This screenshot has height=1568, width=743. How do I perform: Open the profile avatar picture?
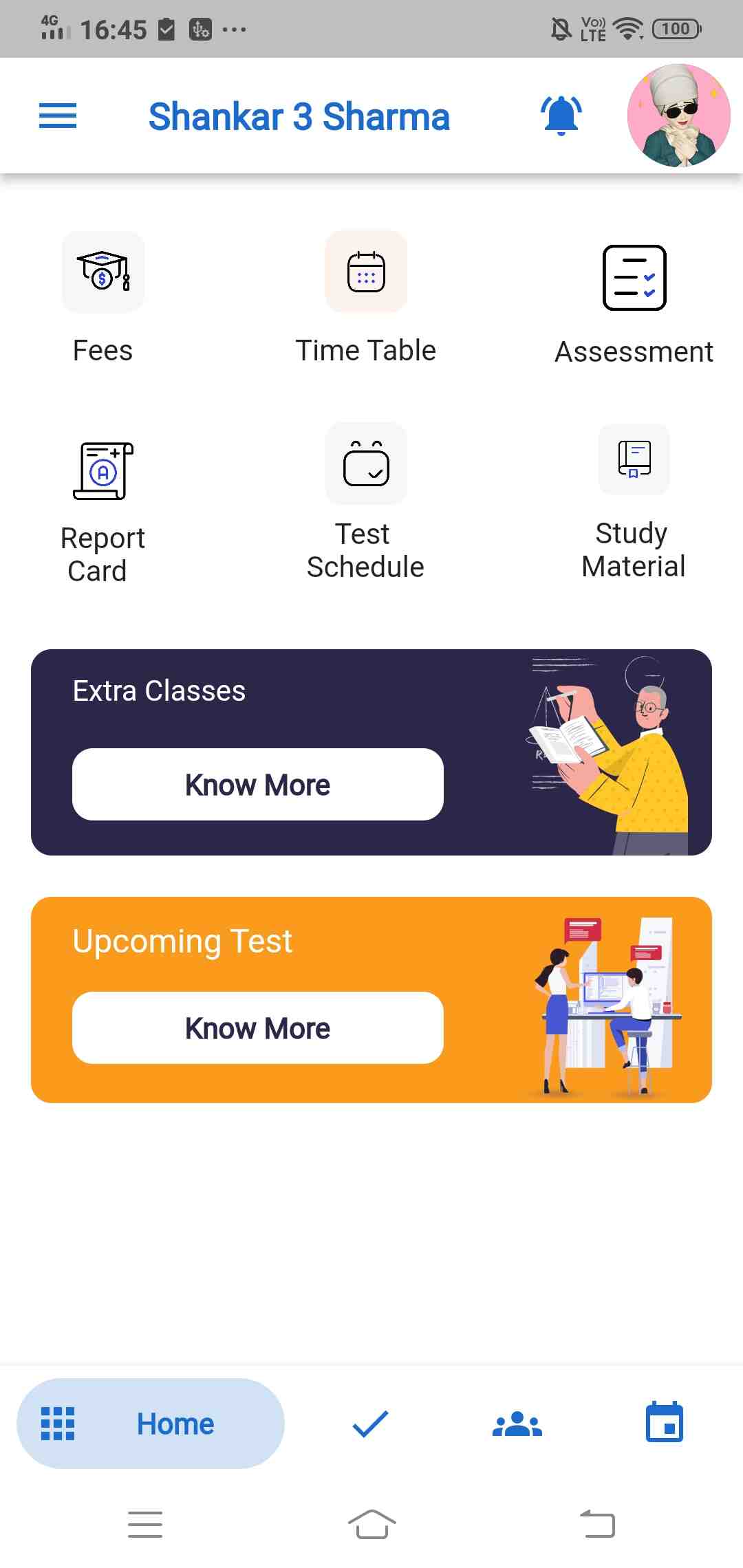tap(678, 116)
